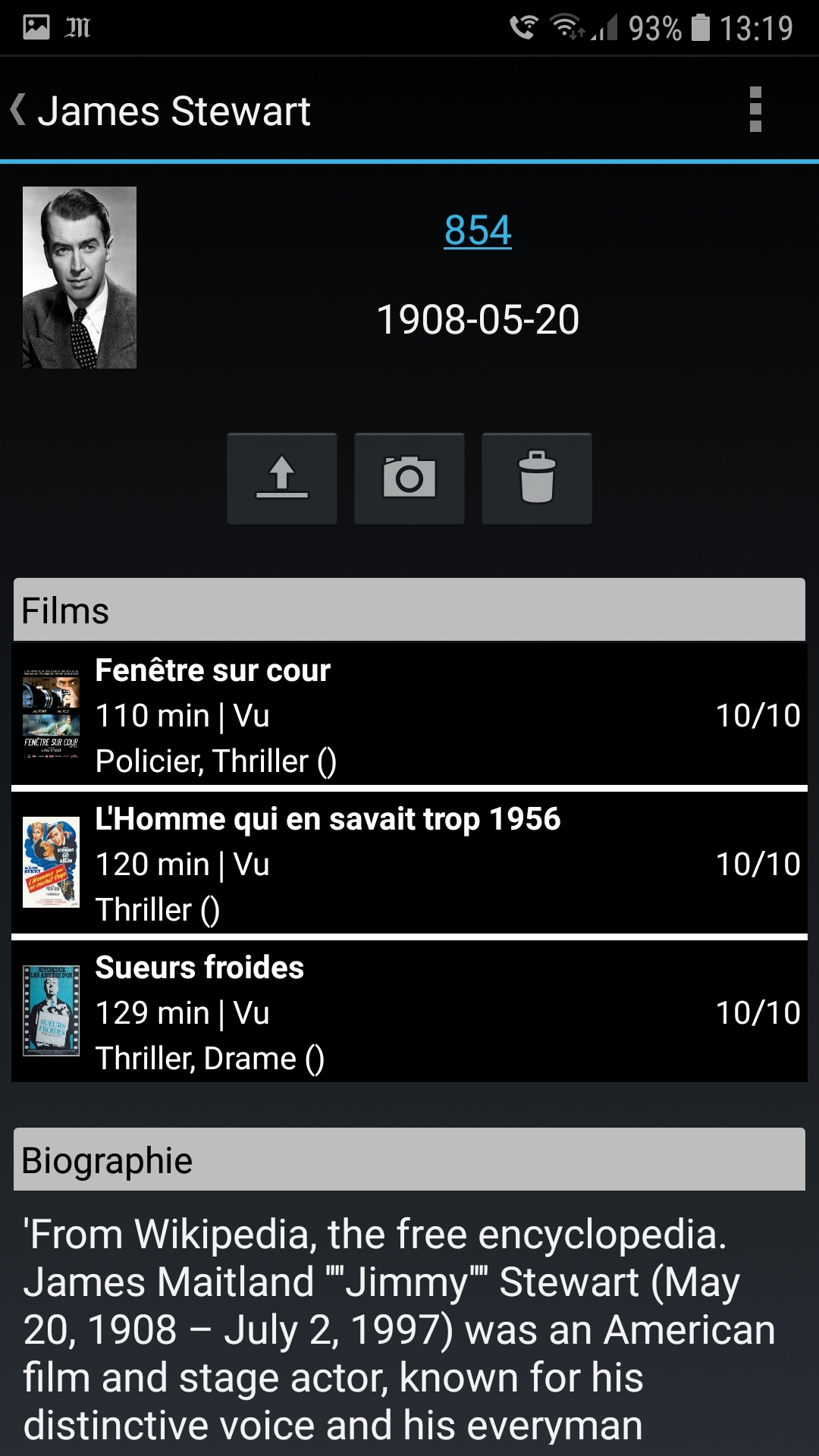Tap the upload photo button
The width and height of the screenshot is (819, 1456).
pos(282,479)
